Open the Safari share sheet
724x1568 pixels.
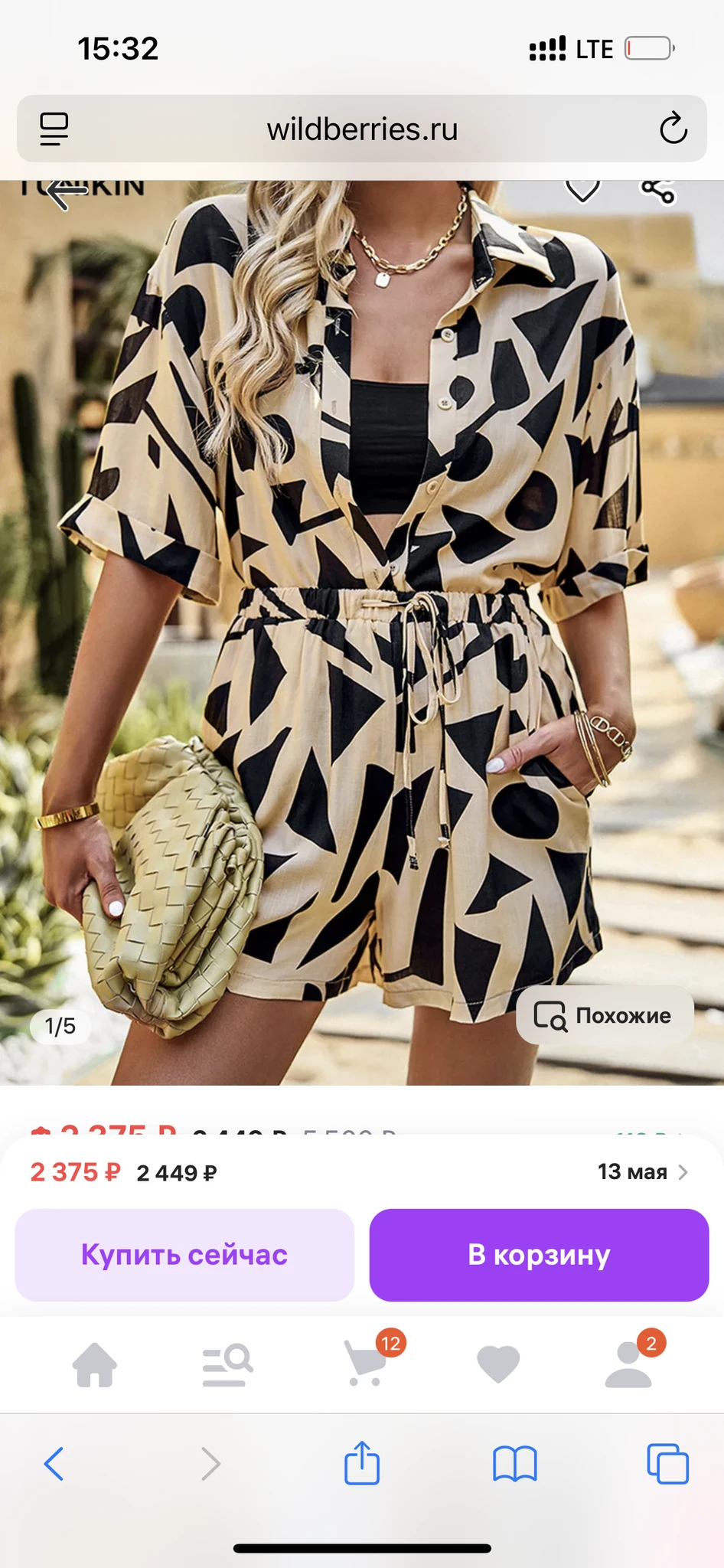362,1463
